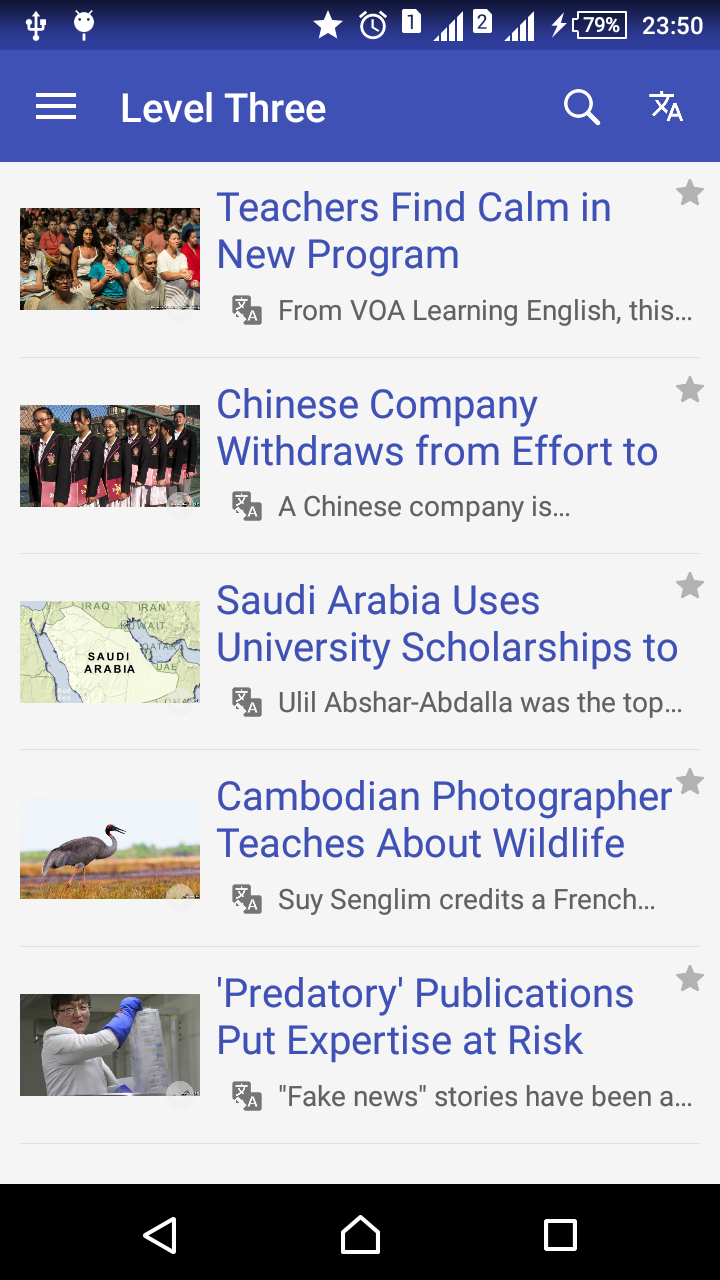The width and height of the screenshot is (720, 1280).
Task: Go back using the system back button
Action: point(160,1235)
